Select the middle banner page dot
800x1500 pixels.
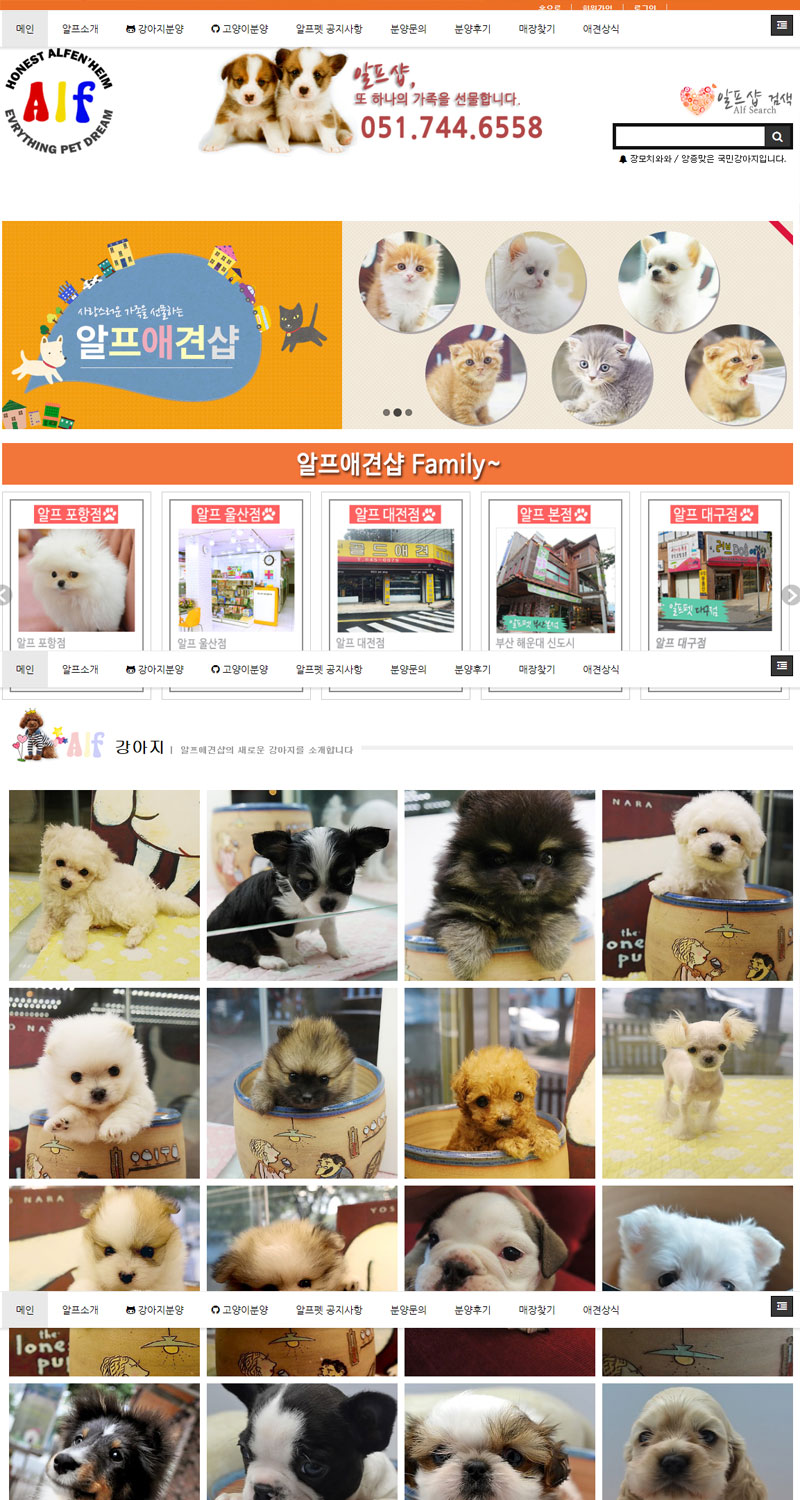pos(397,412)
